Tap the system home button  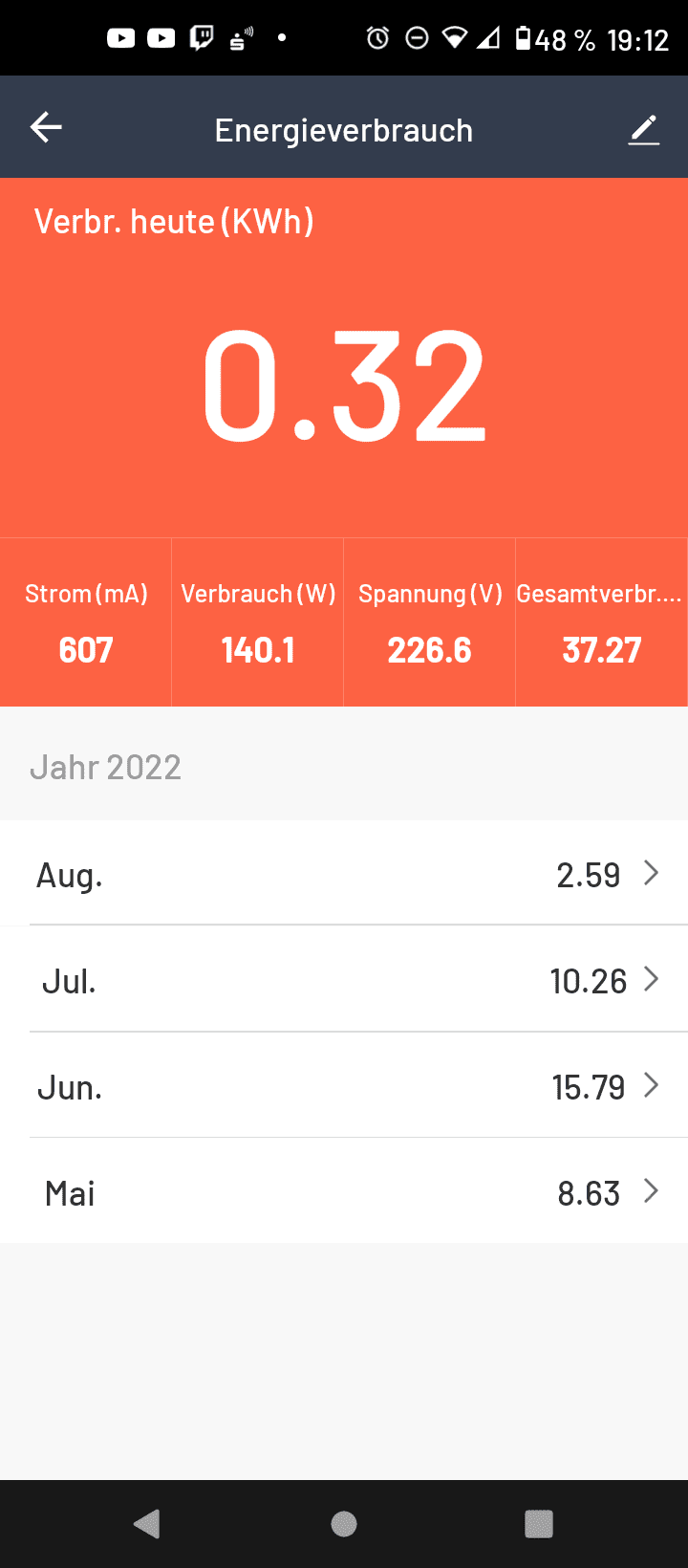point(344,1524)
